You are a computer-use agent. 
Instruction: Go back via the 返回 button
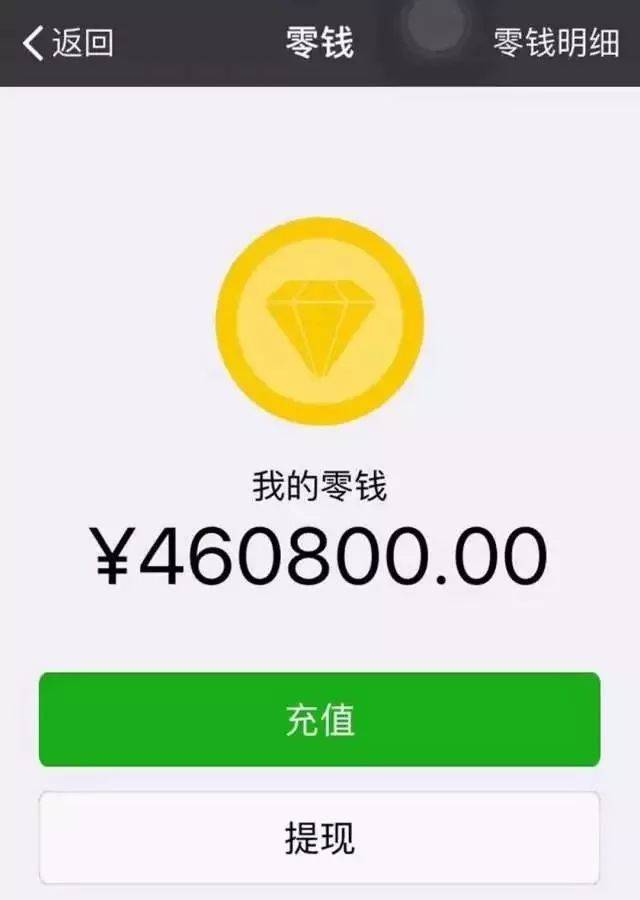point(67,43)
